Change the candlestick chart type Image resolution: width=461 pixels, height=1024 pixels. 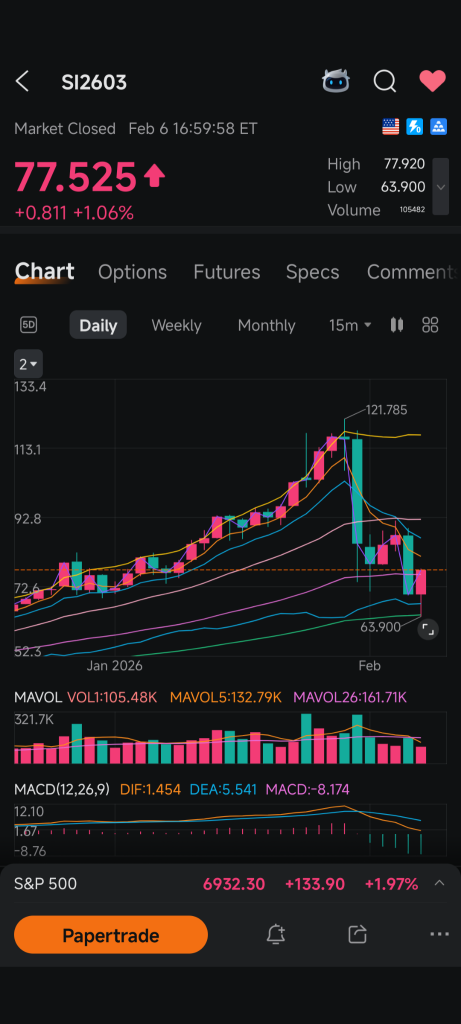(397, 325)
